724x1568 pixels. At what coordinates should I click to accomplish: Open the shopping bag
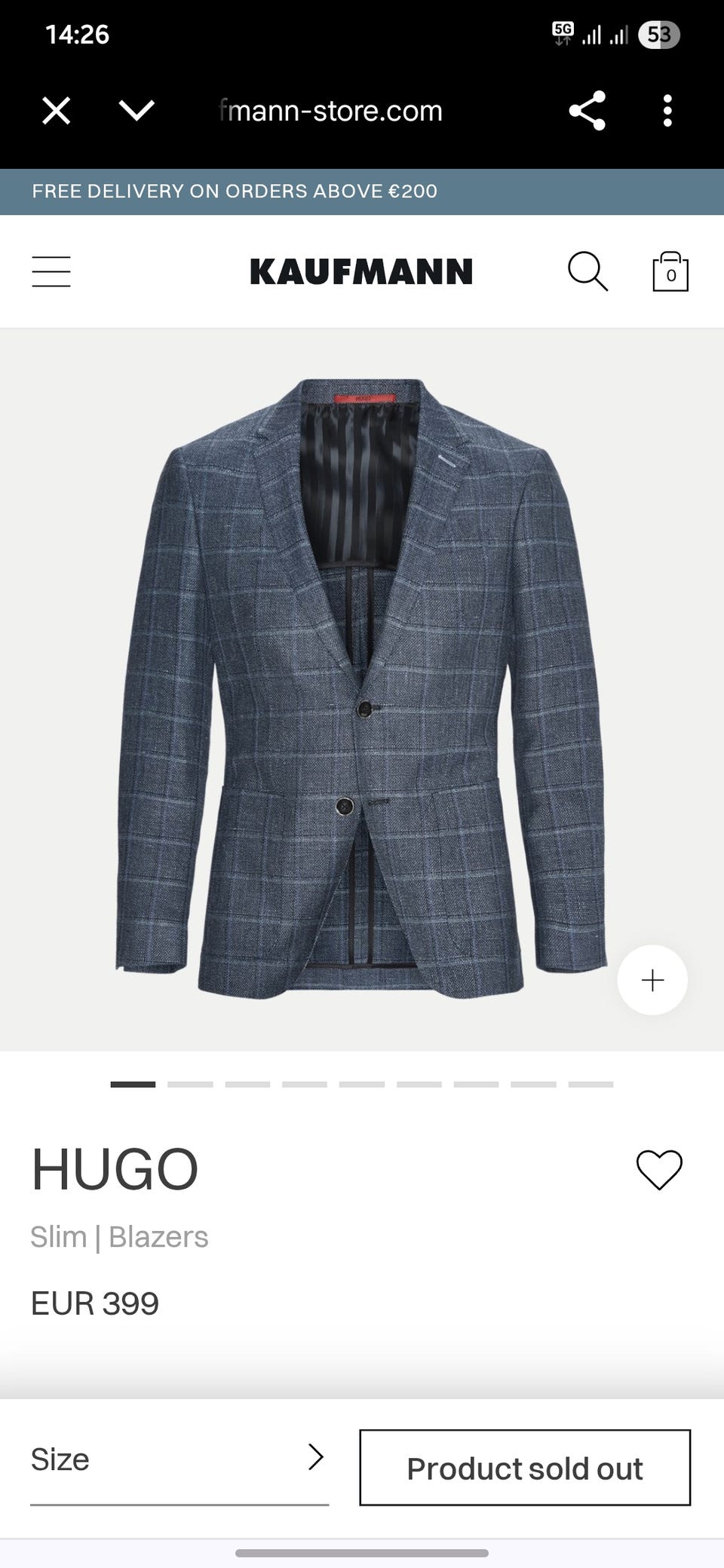pos(670,271)
